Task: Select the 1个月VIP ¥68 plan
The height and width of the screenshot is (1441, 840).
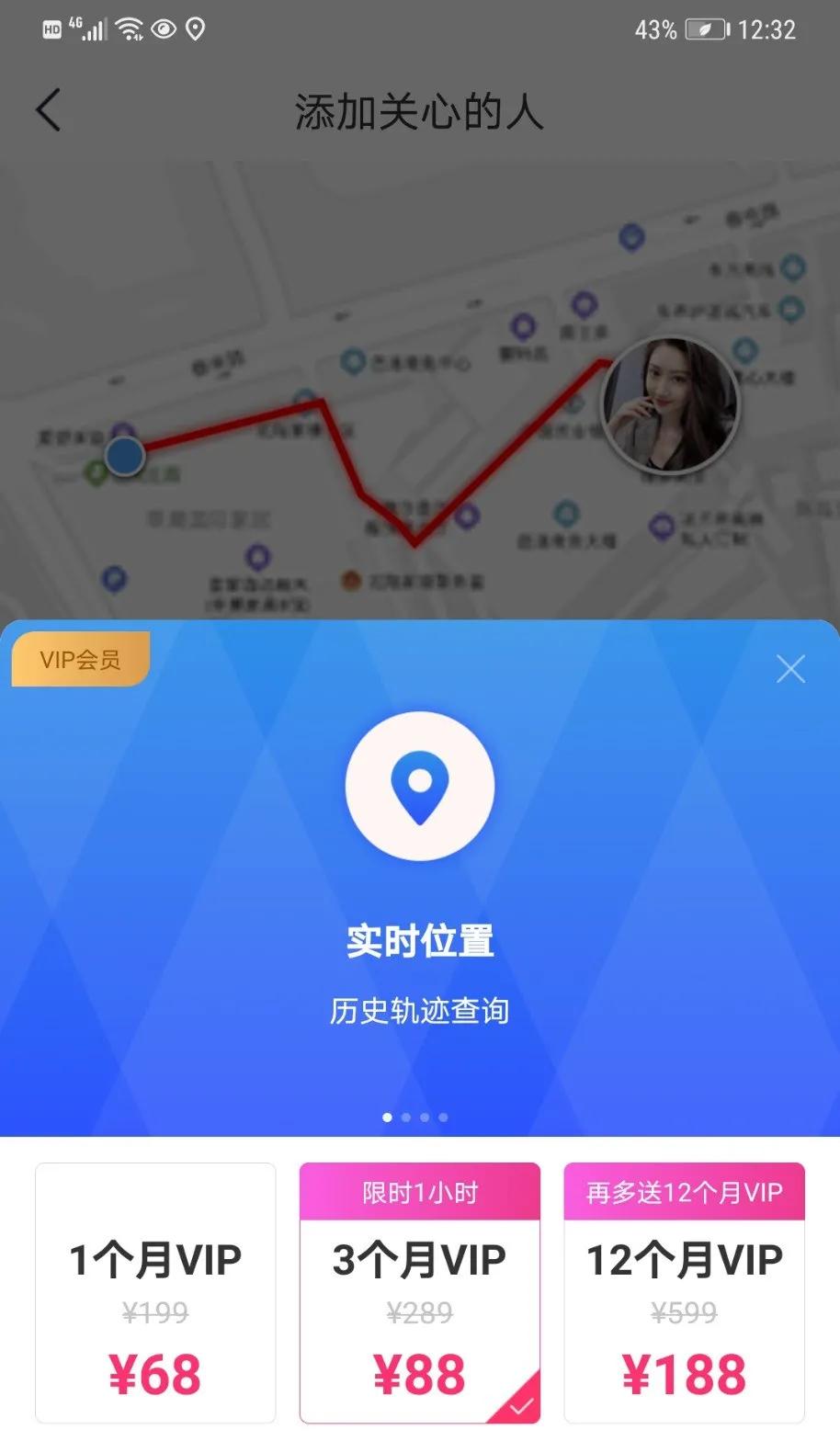Action: (x=155, y=1292)
